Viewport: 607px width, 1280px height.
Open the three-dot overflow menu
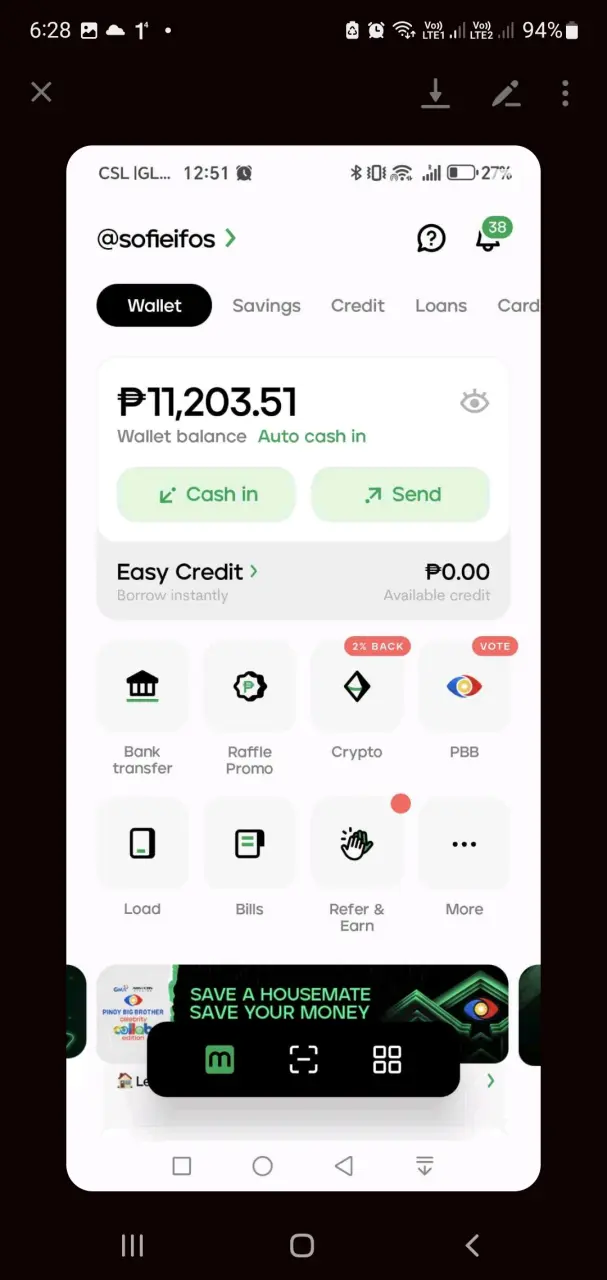pyautogui.click(x=565, y=93)
